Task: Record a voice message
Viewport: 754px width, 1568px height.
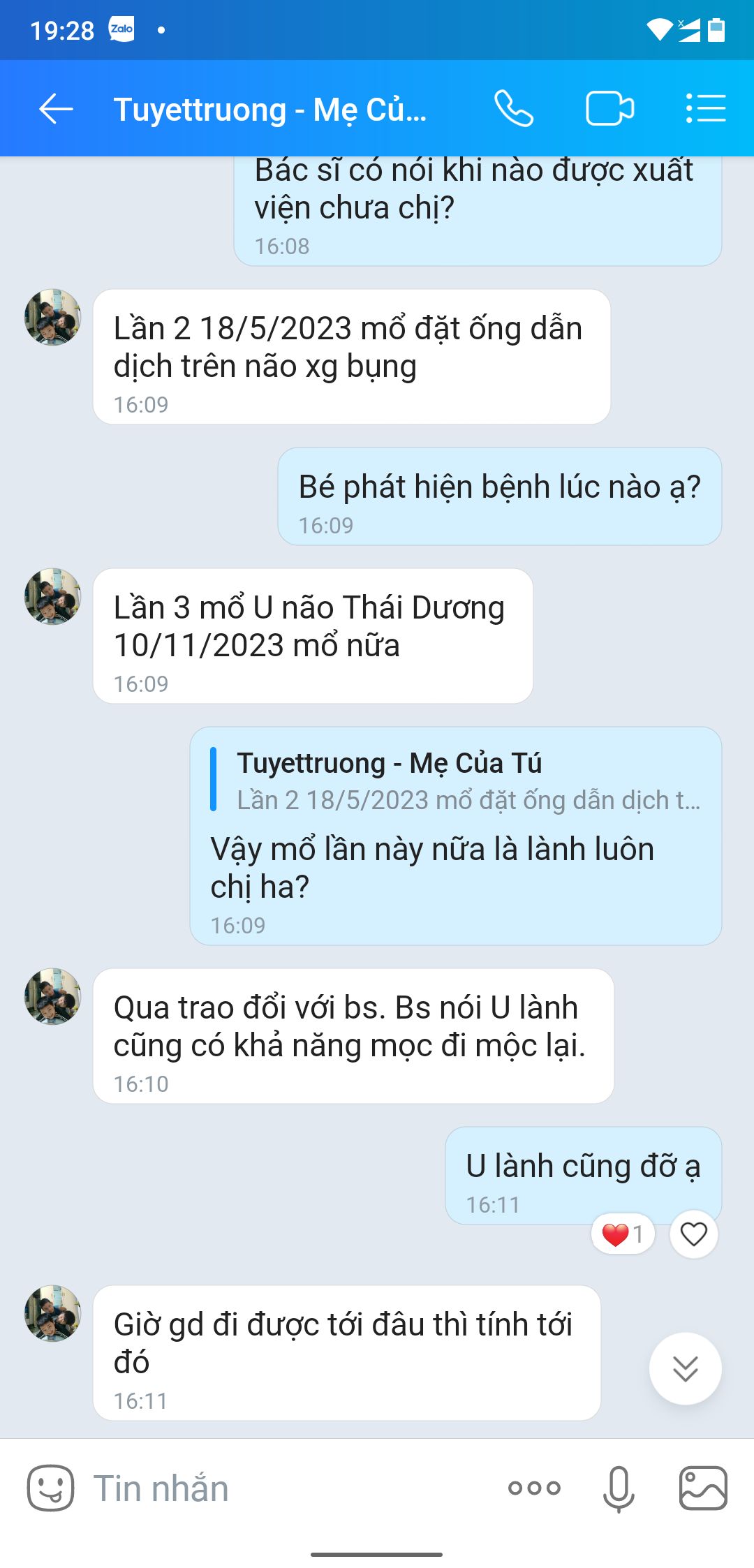Action: [619, 1488]
